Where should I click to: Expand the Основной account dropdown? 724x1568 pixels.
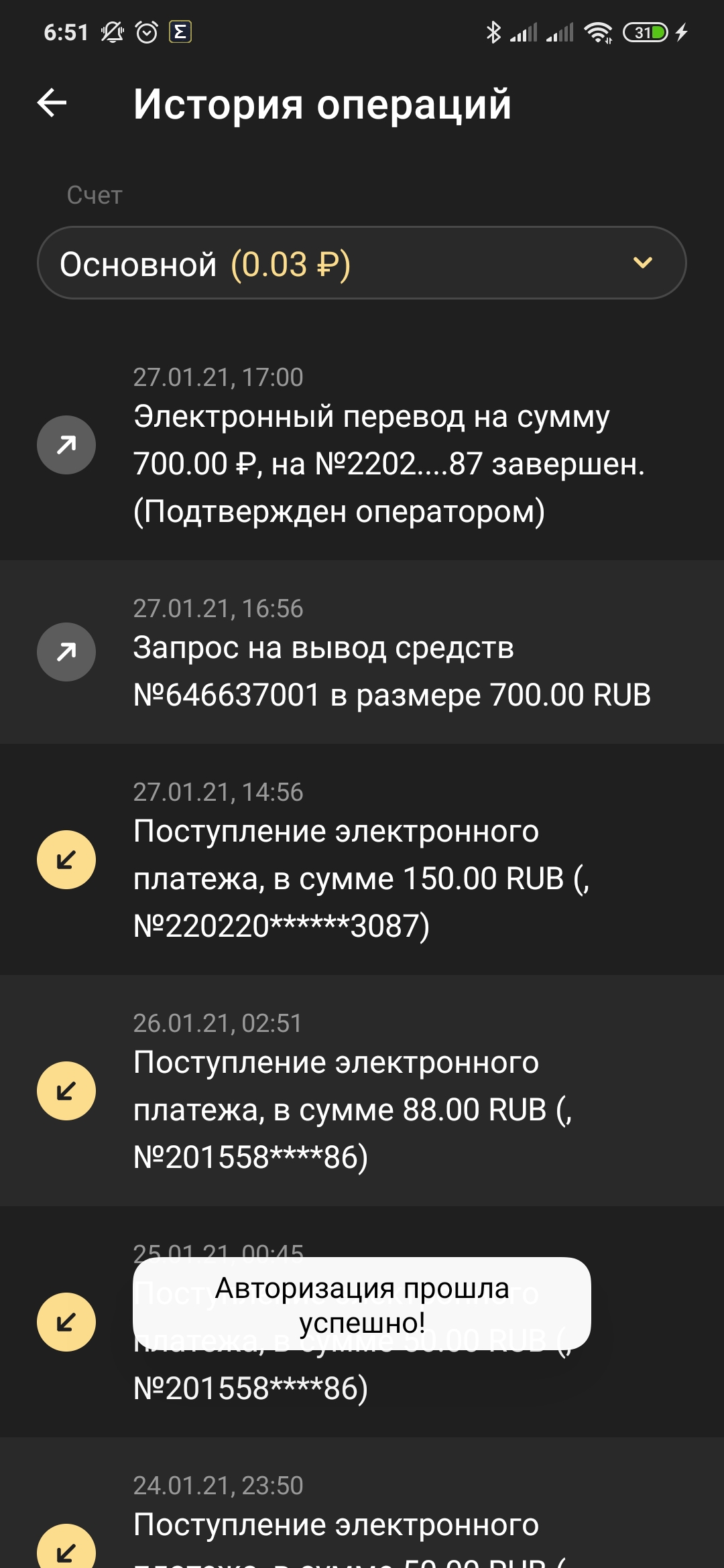[x=362, y=263]
